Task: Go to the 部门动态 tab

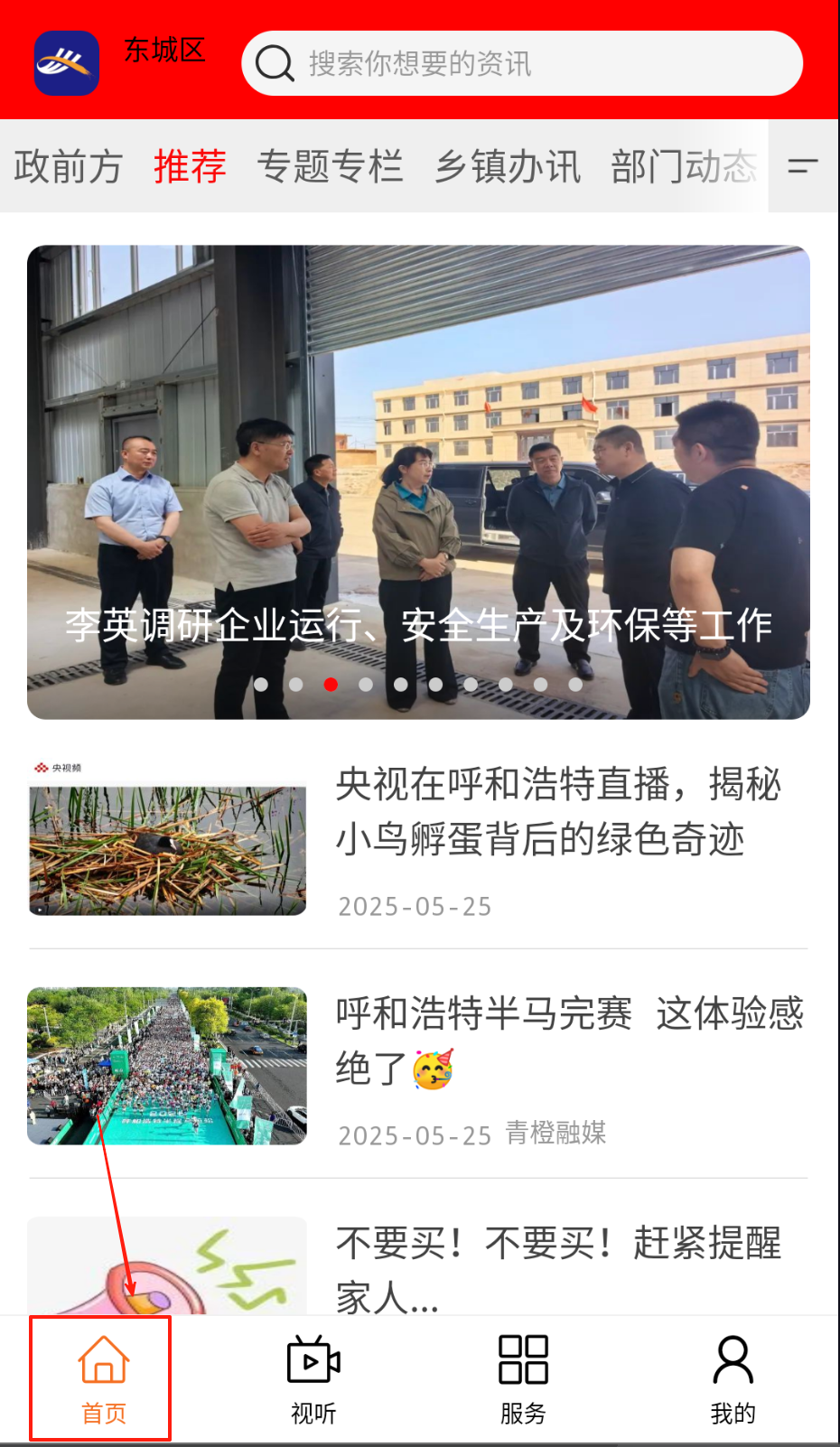Action: click(683, 167)
